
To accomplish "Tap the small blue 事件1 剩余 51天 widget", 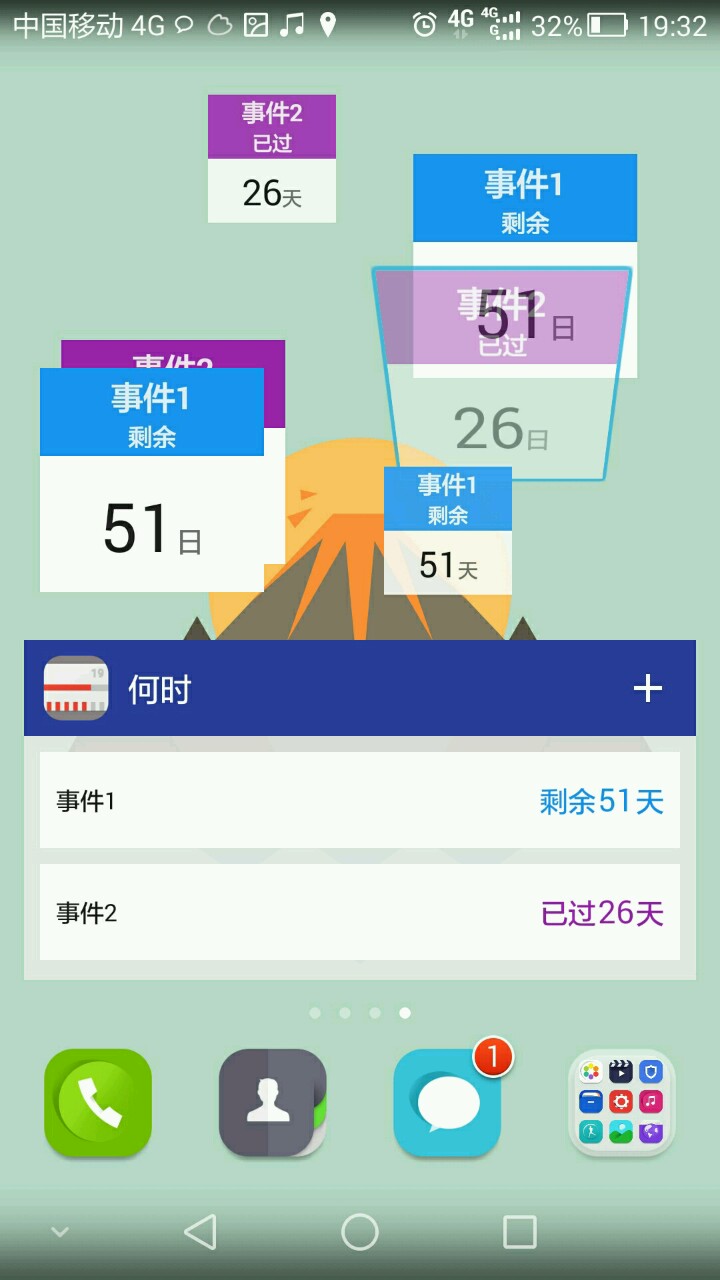I will tap(447, 531).
